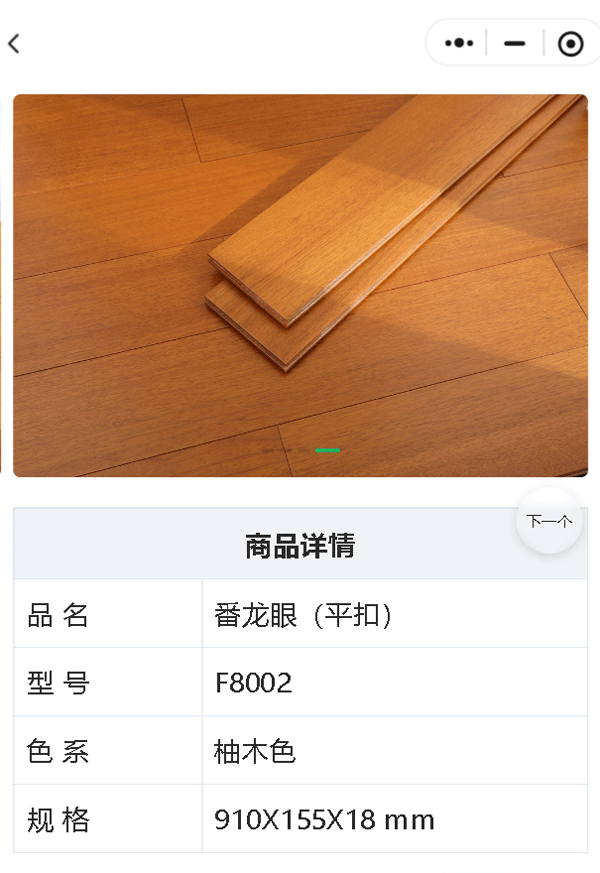Close the mini program
This screenshot has height=873, width=600.
tap(570, 44)
